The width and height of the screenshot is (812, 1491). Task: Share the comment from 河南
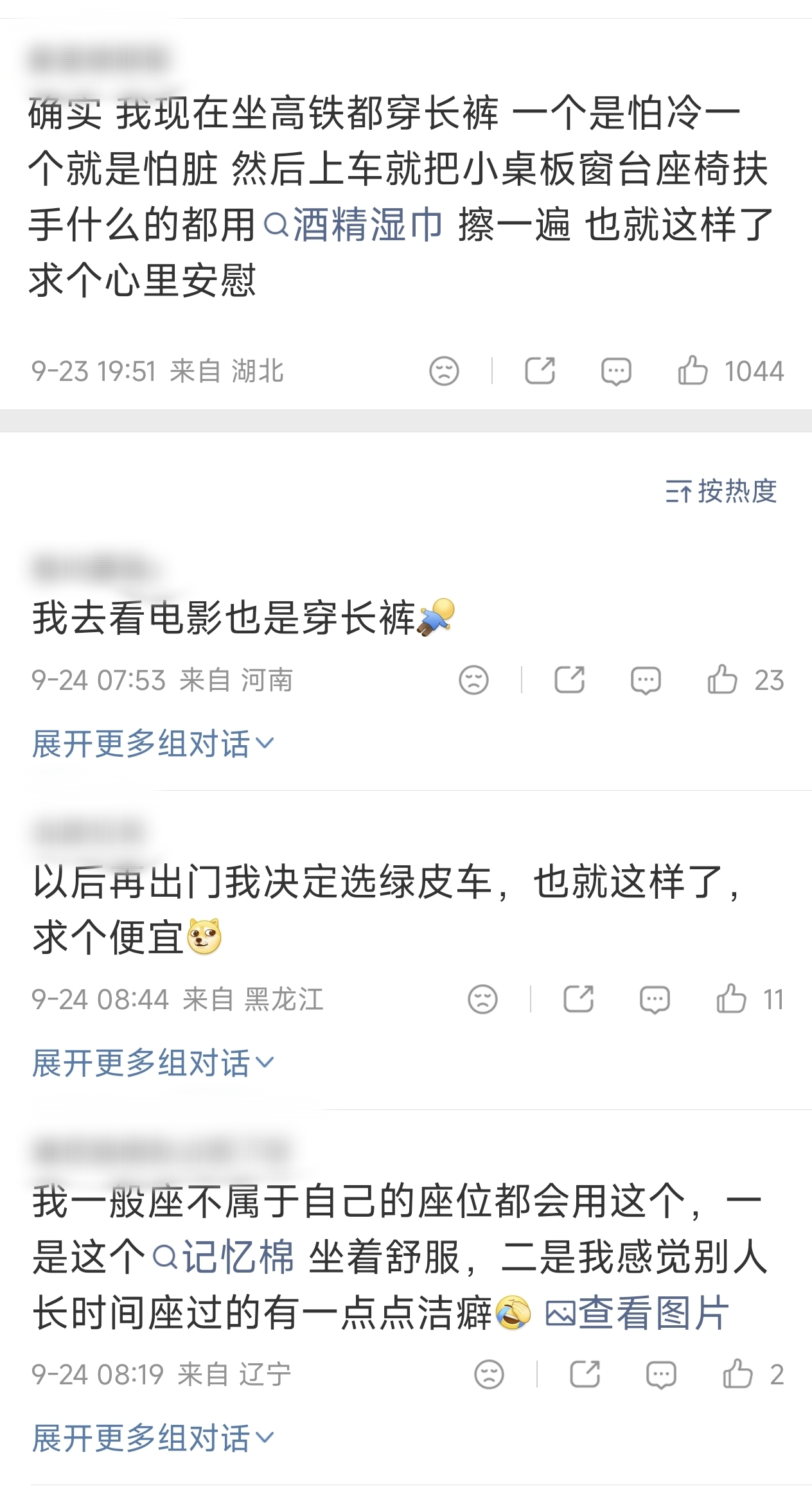(569, 680)
